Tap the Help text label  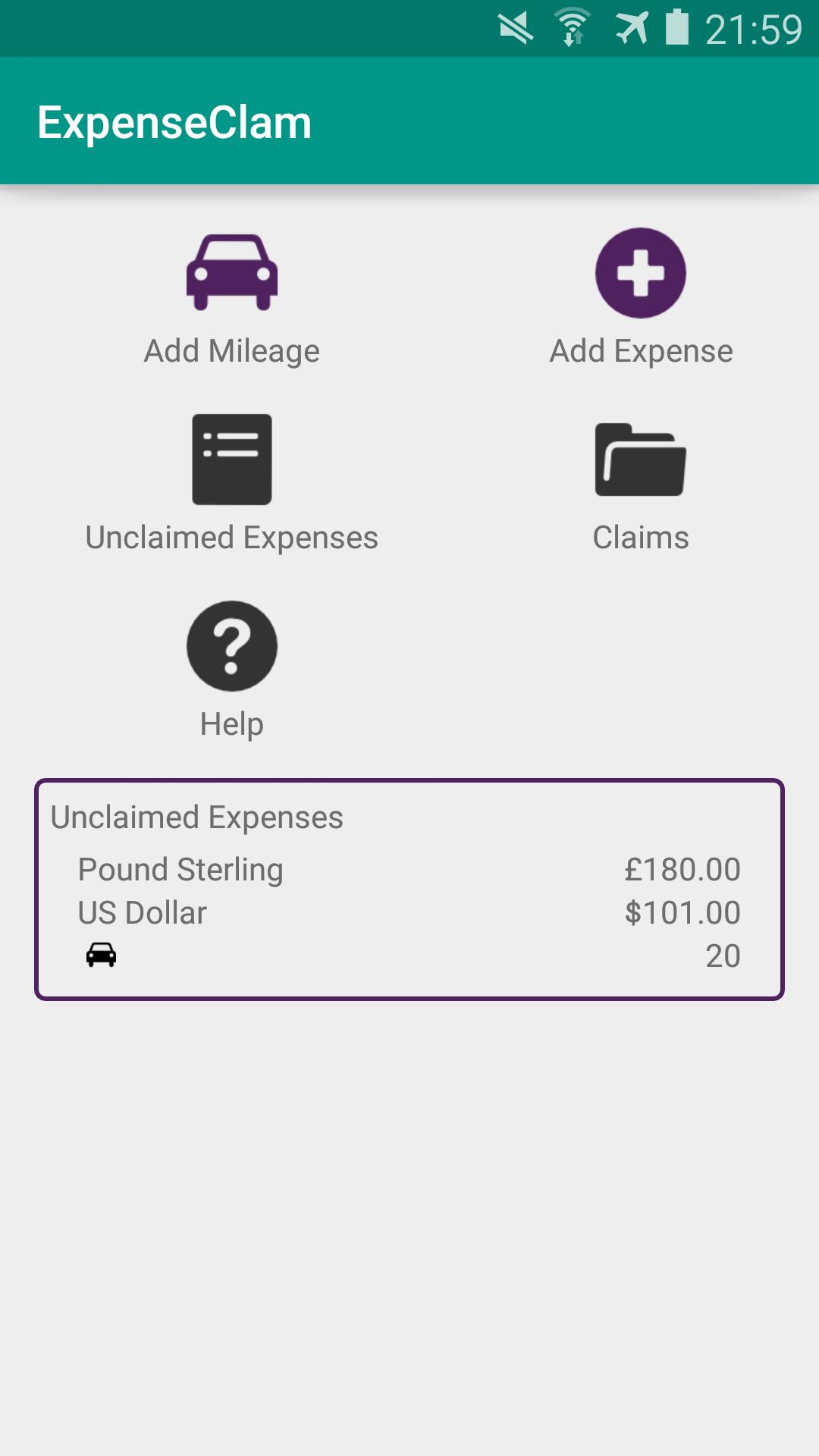click(230, 724)
